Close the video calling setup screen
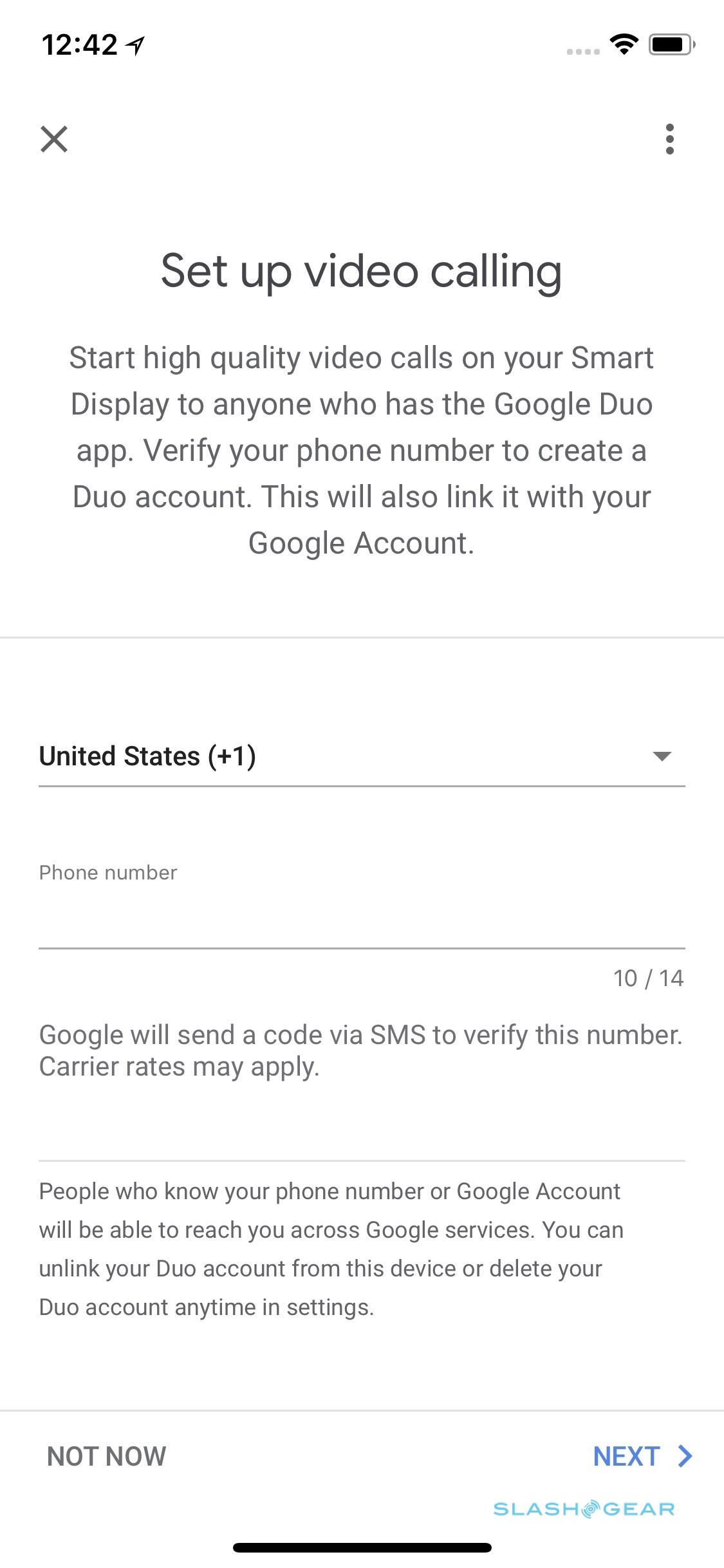724x1568 pixels. [x=54, y=139]
